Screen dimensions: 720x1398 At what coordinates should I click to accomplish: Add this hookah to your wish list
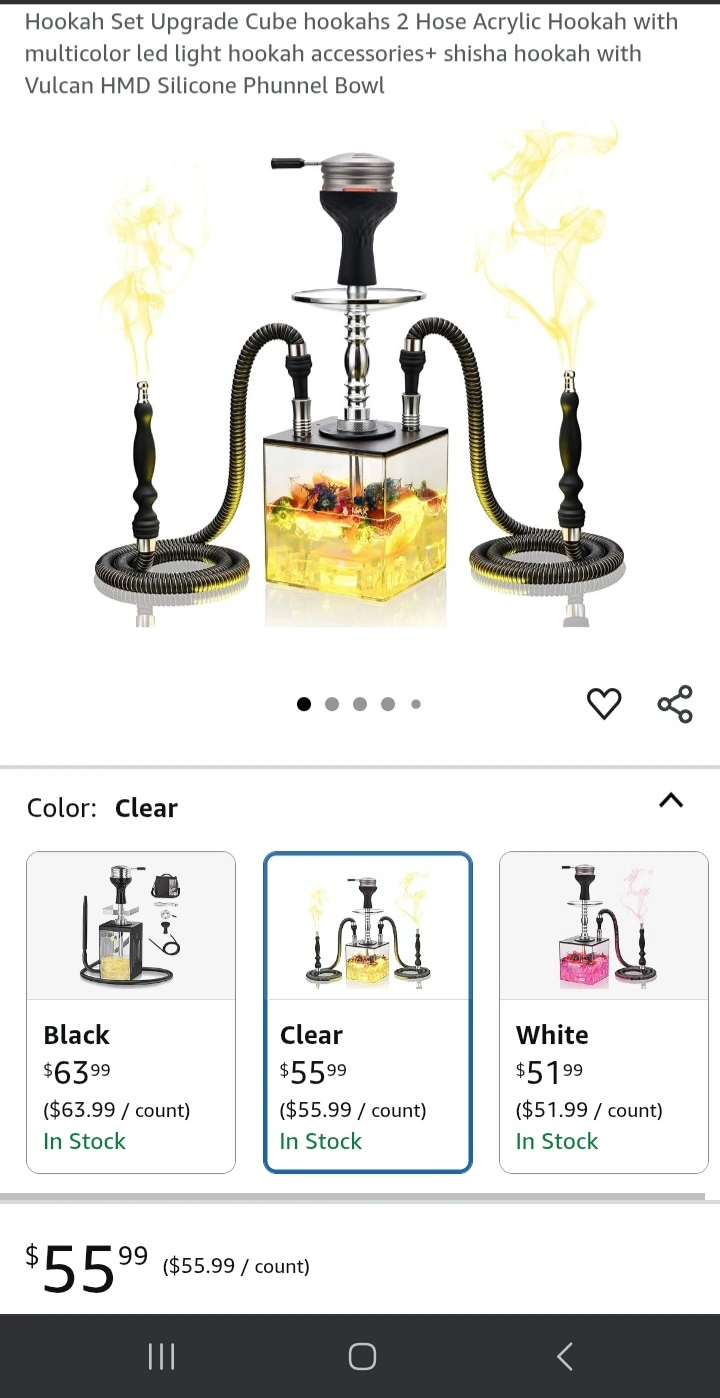(x=604, y=704)
